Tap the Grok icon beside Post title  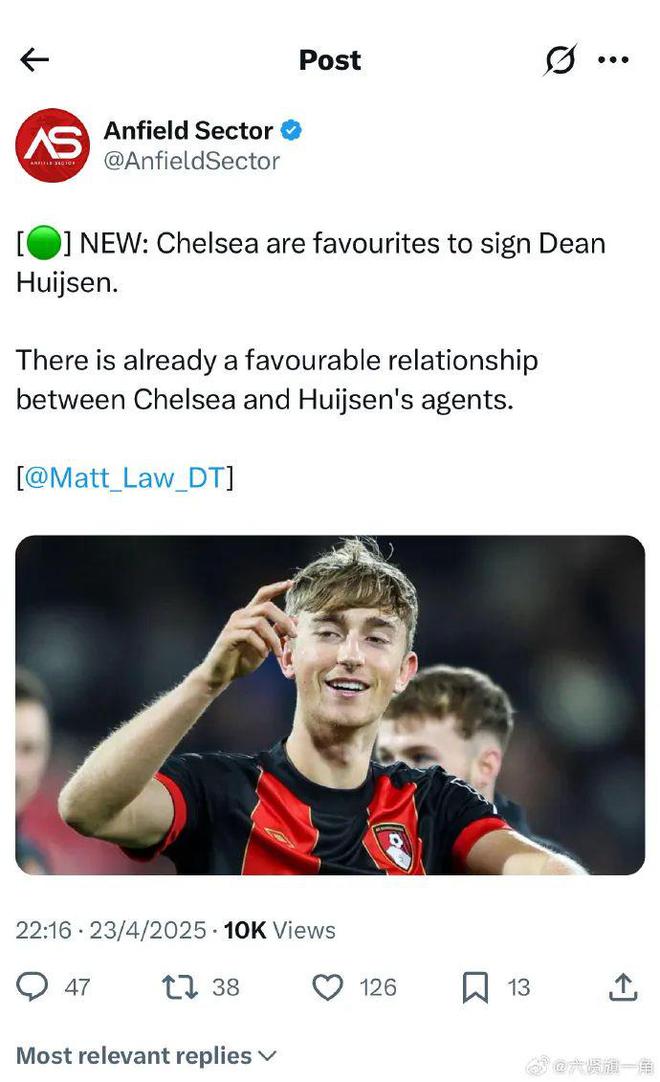559,60
